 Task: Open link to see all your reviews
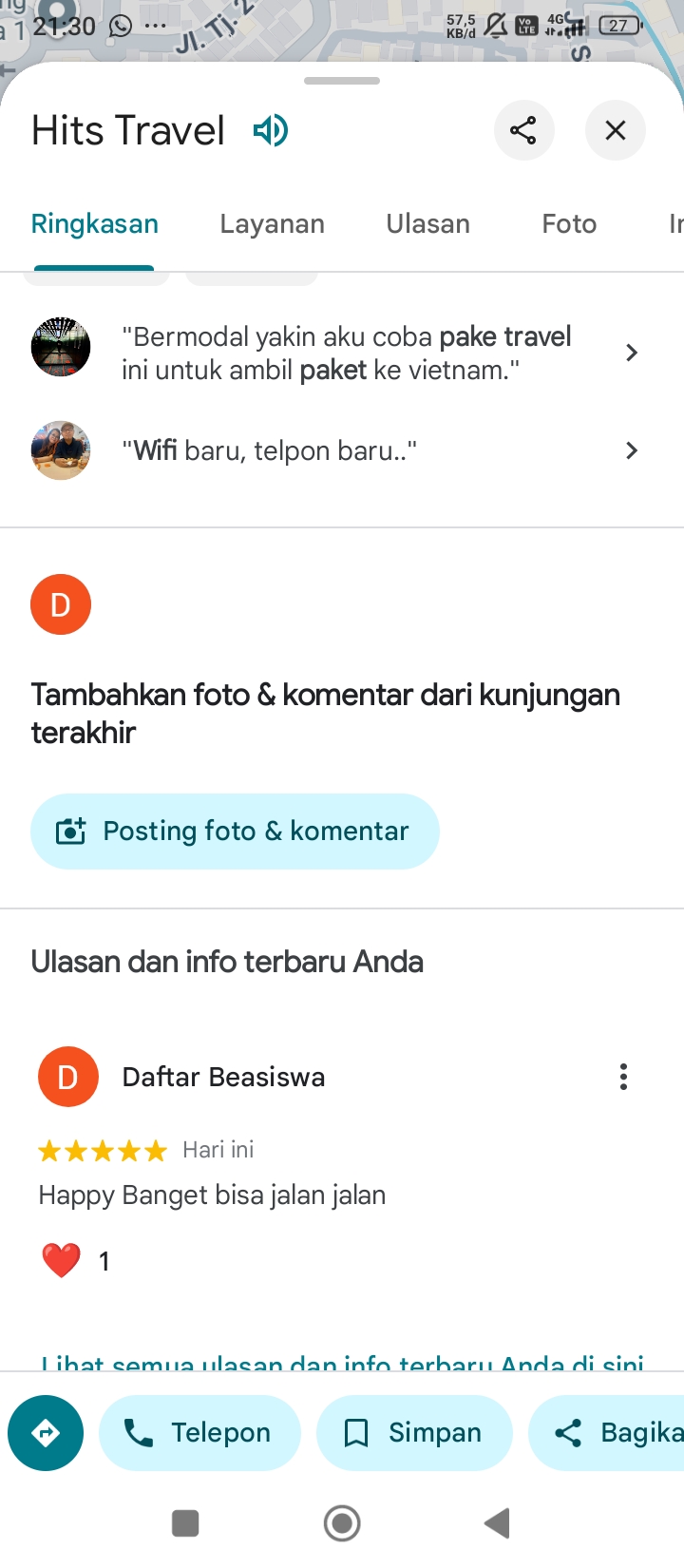tap(342, 1363)
